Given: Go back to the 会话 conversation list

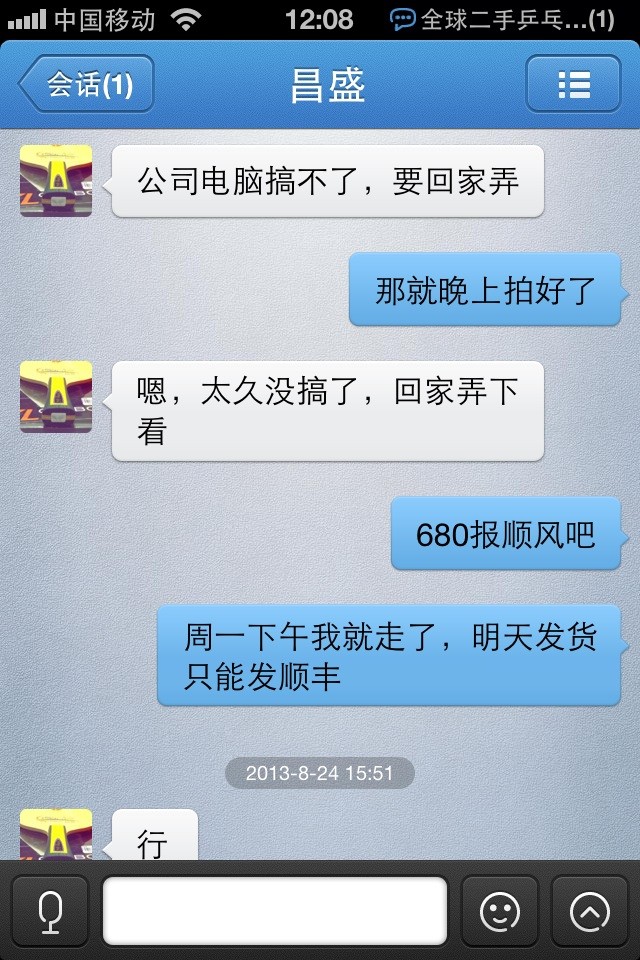Looking at the screenshot, I should point(88,84).
